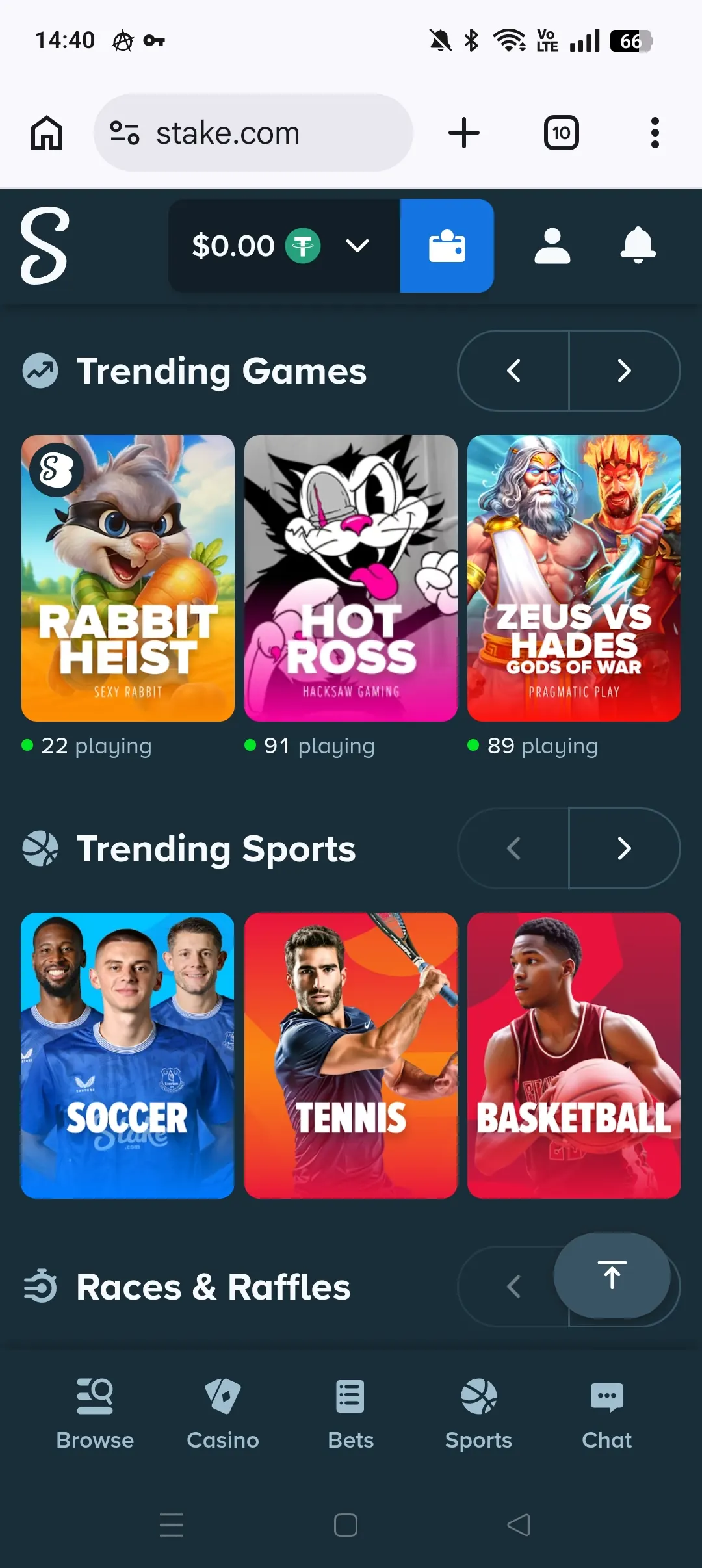702x1568 pixels.
Task: Advance the Trending Sports carousel
Action: (x=624, y=849)
